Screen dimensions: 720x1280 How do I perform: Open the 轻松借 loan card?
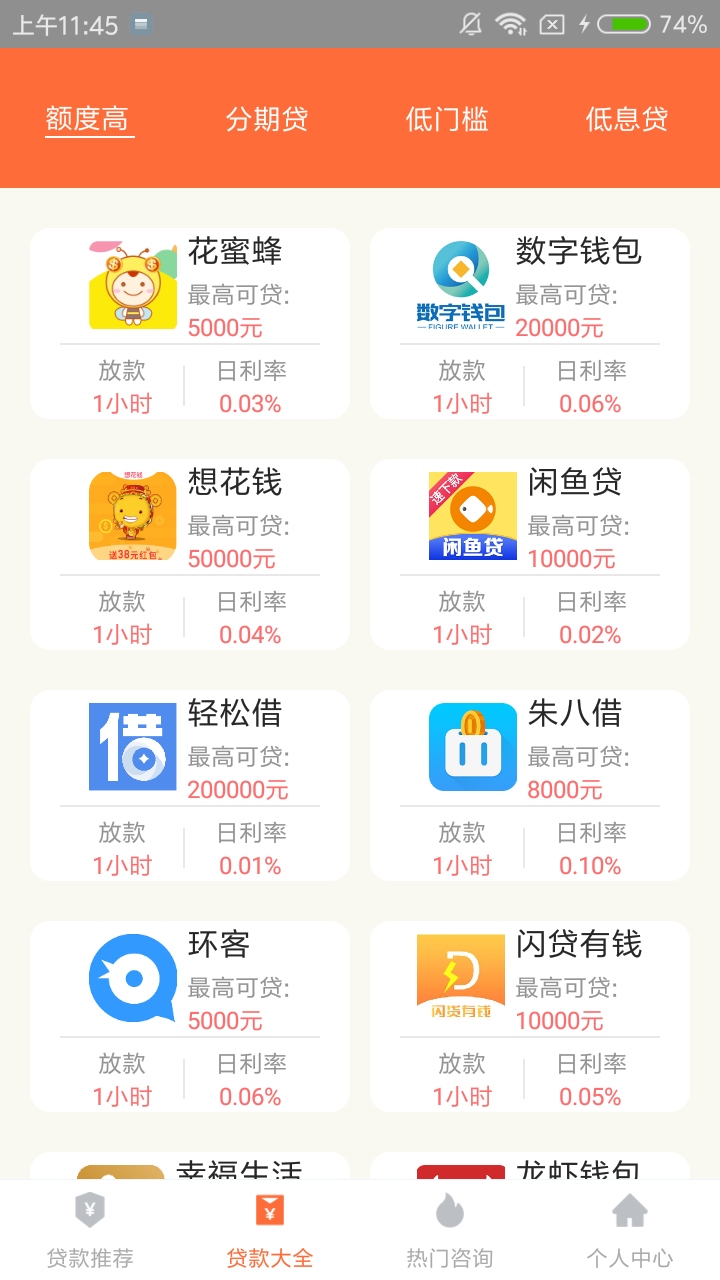190,785
